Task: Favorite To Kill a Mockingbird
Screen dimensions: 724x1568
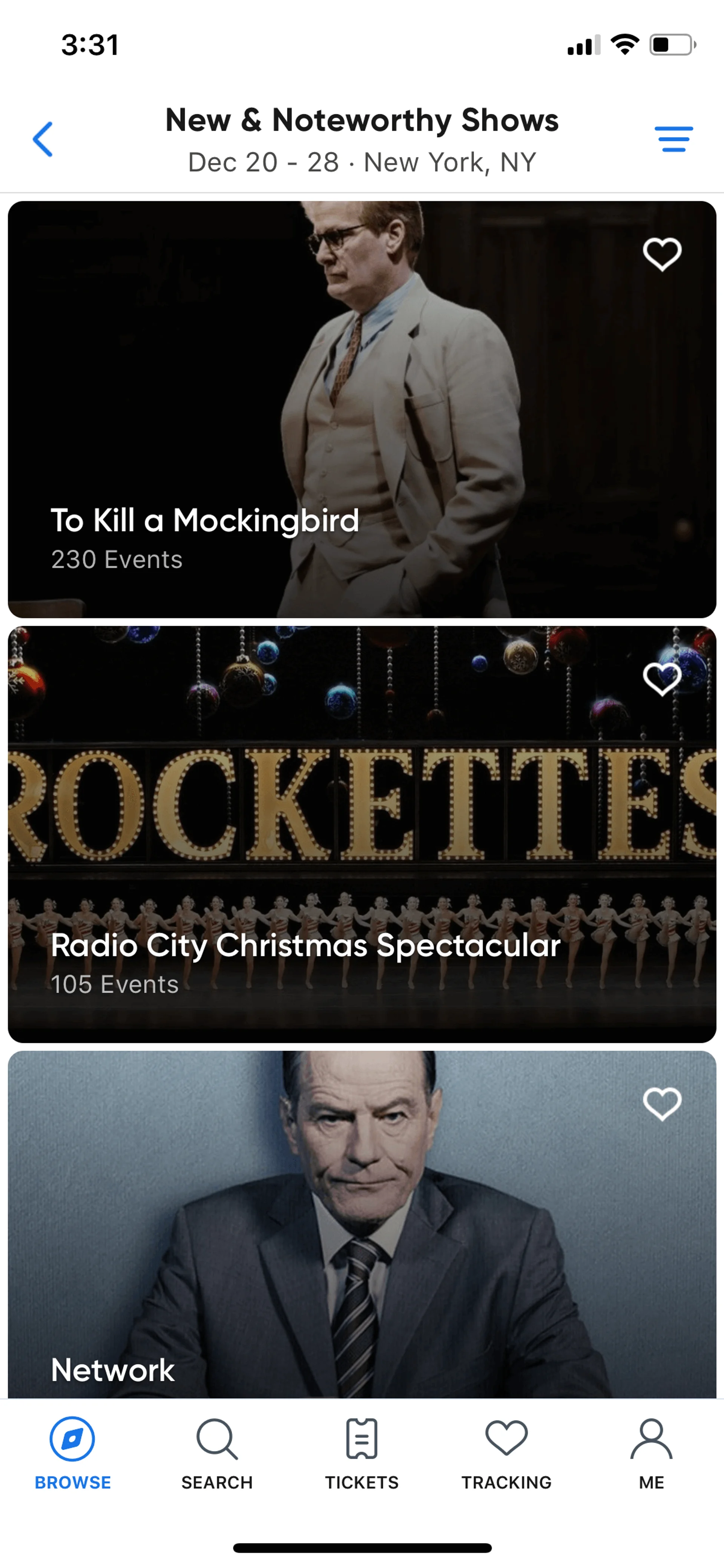Action: [x=662, y=253]
